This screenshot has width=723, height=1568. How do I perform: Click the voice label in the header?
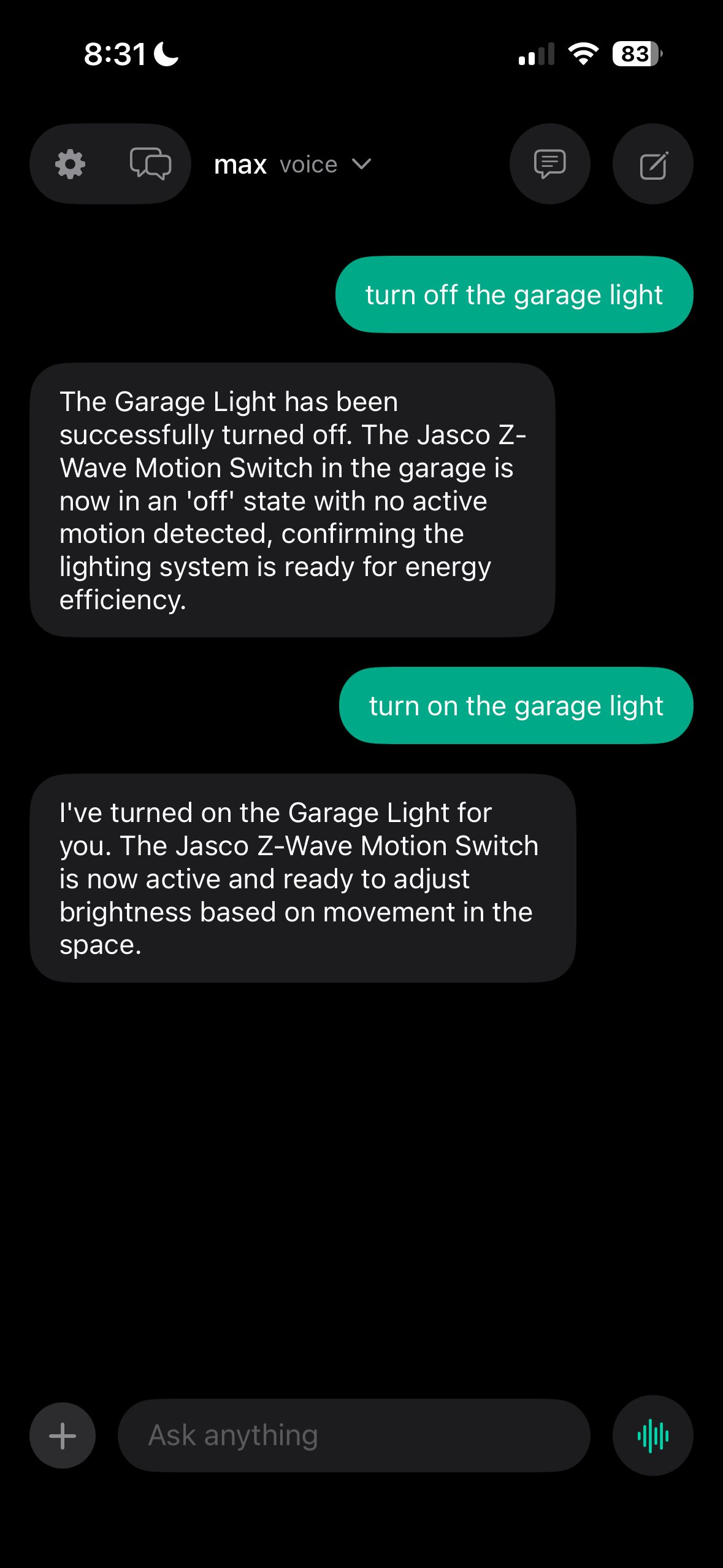308,164
